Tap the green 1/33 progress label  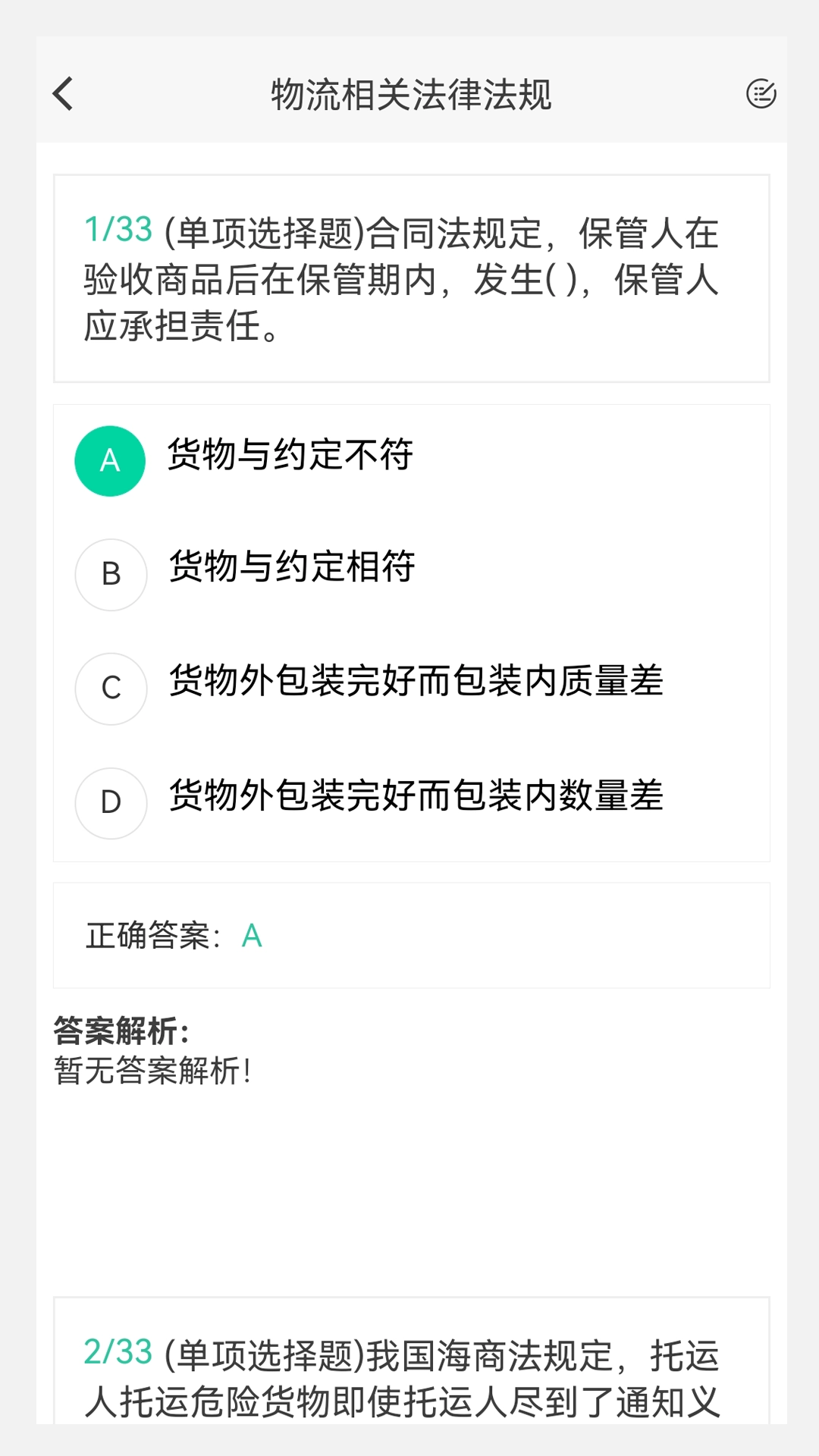(x=117, y=230)
